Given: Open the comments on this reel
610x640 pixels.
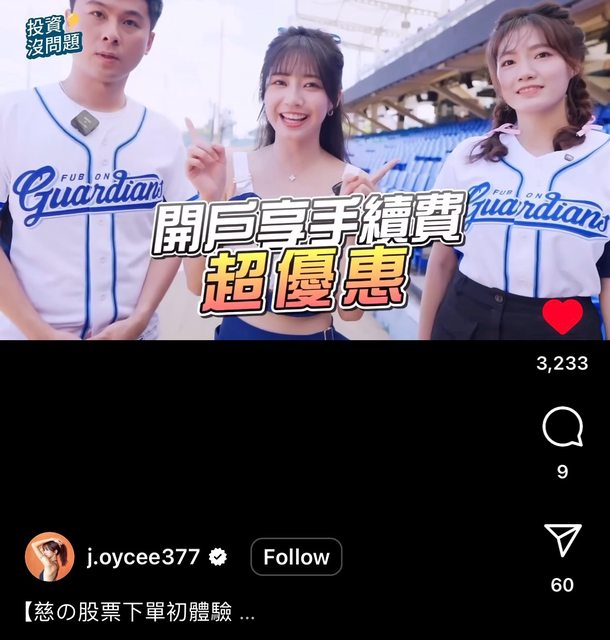Looking at the screenshot, I should tap(562, 428).
